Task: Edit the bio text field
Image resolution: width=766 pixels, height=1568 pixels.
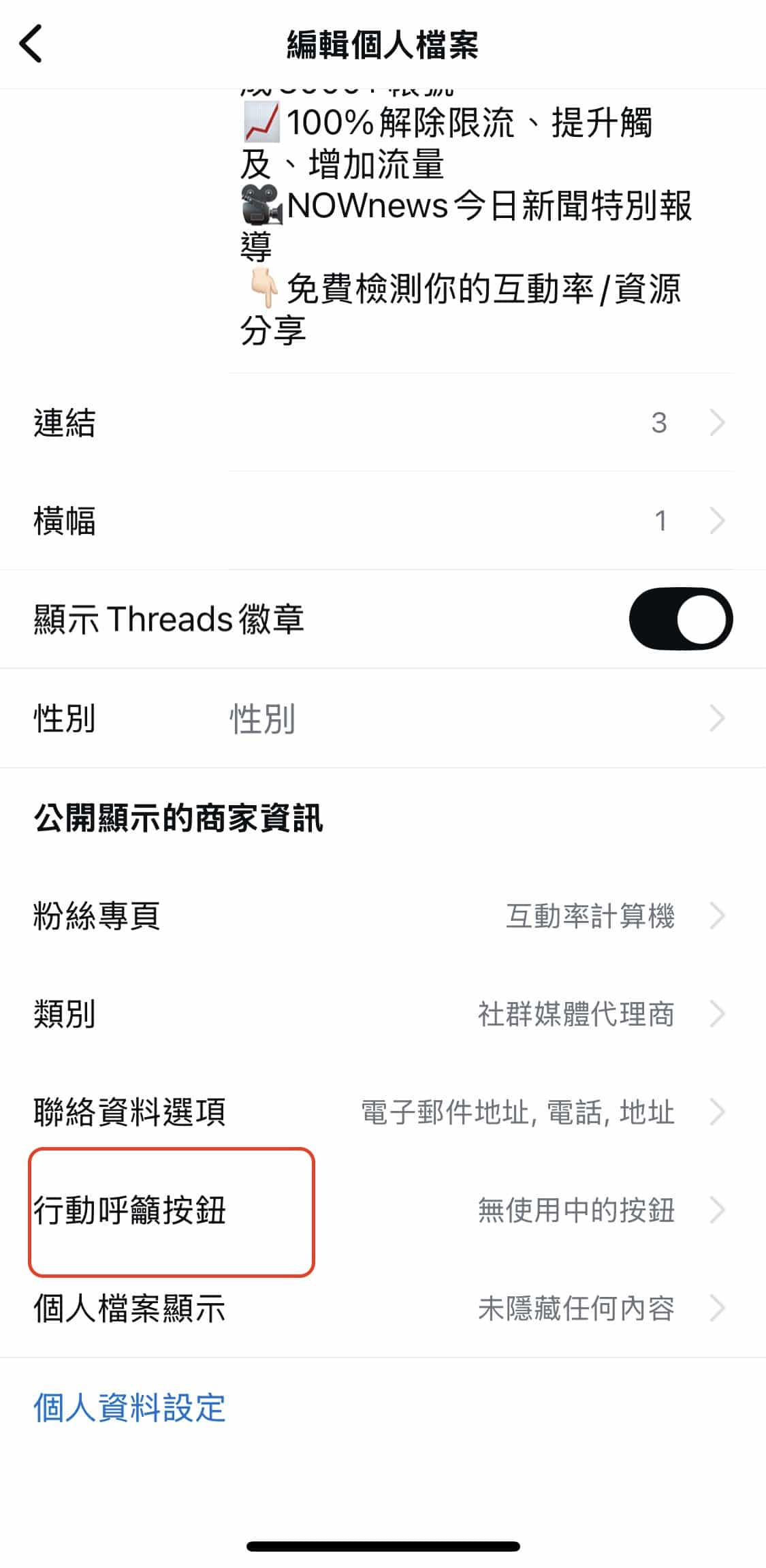Action: click(479, 225)
